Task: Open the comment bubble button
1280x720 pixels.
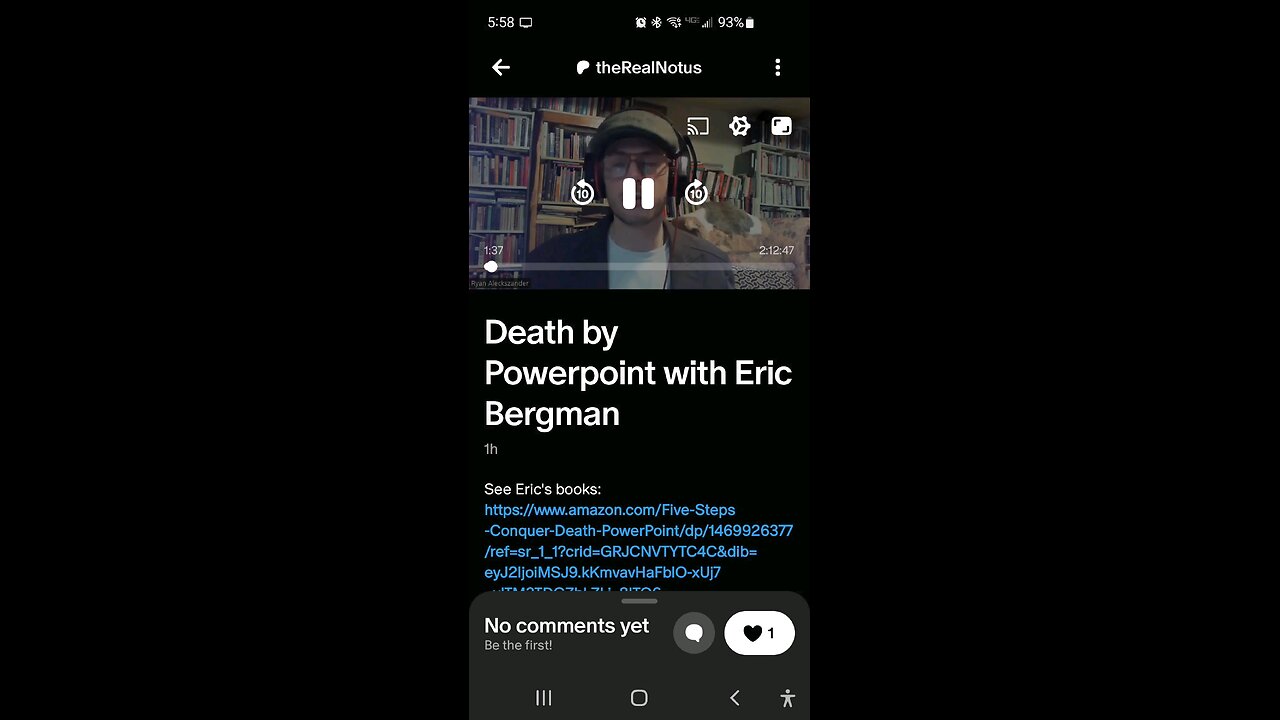Action: click(694, 633)
